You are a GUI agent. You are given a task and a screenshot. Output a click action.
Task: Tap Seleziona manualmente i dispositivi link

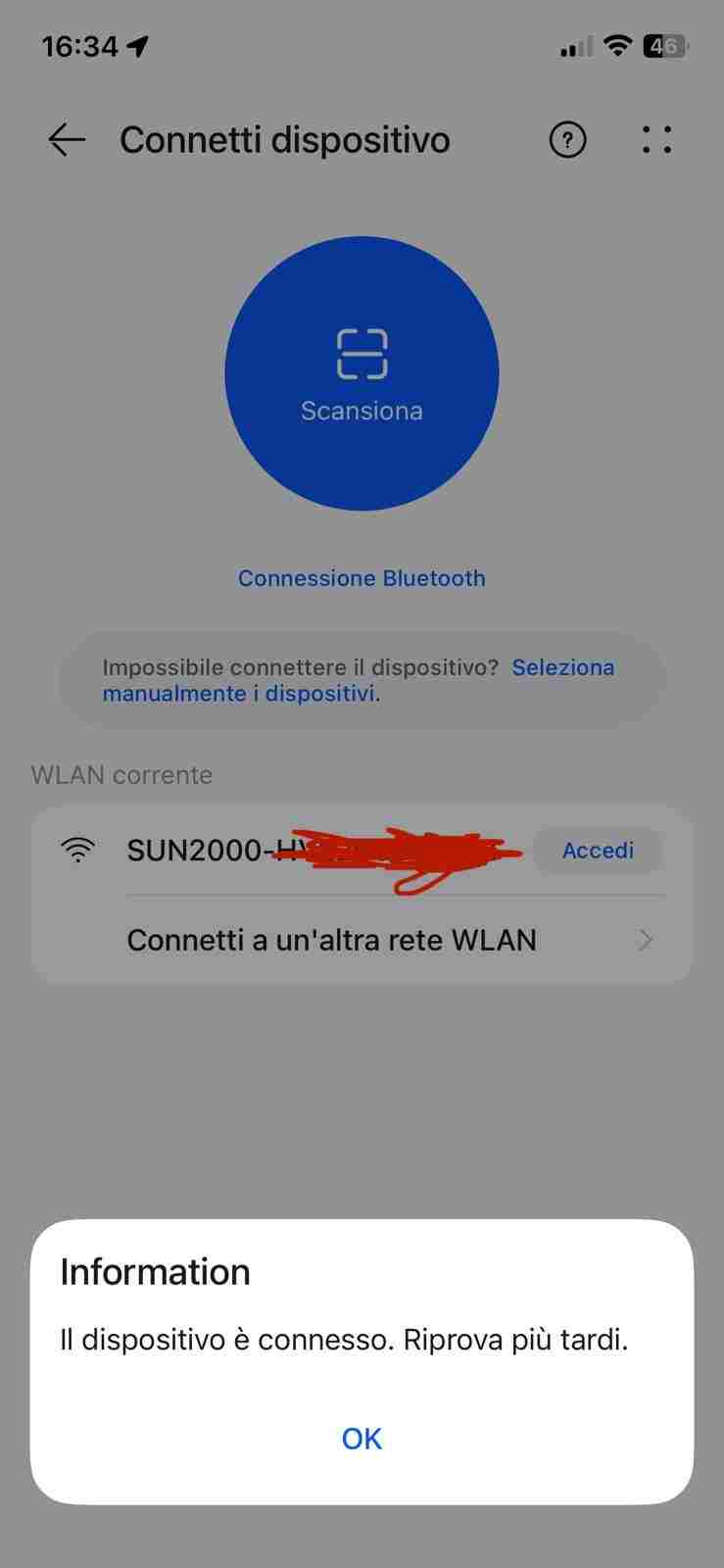359,680
